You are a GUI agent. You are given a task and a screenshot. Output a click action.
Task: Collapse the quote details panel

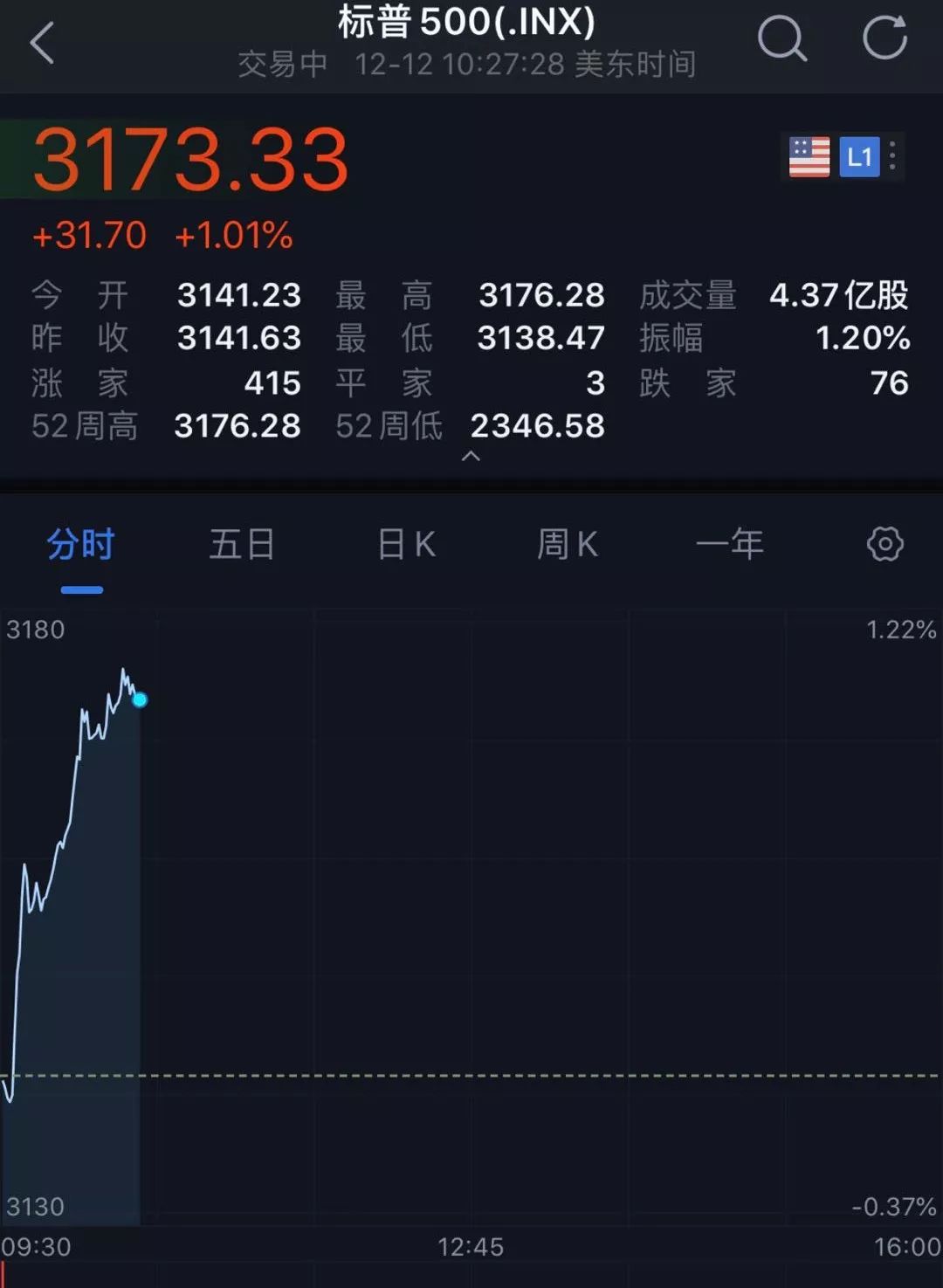[471, 456]
